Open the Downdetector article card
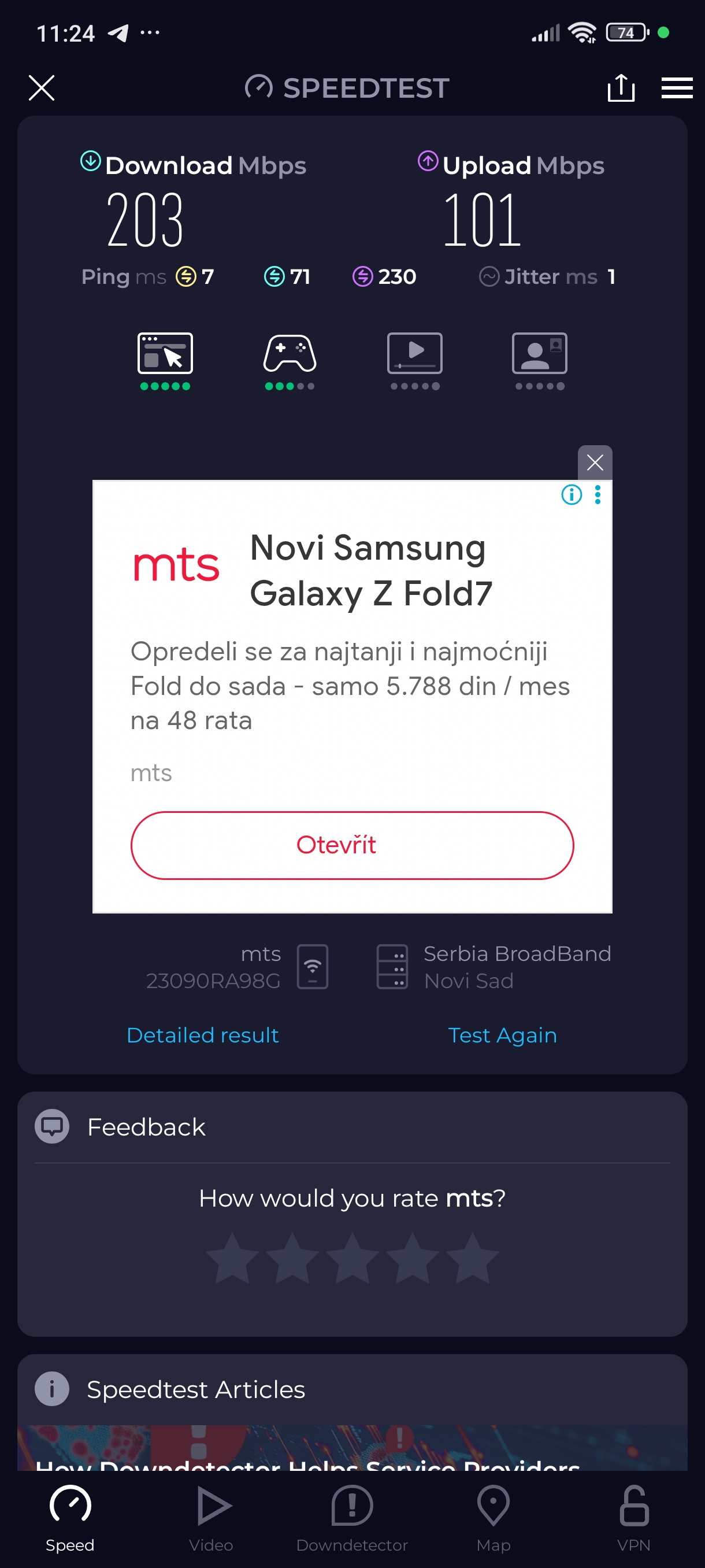The width and height of the screenshot is (705, 1568). [352, 1452]
